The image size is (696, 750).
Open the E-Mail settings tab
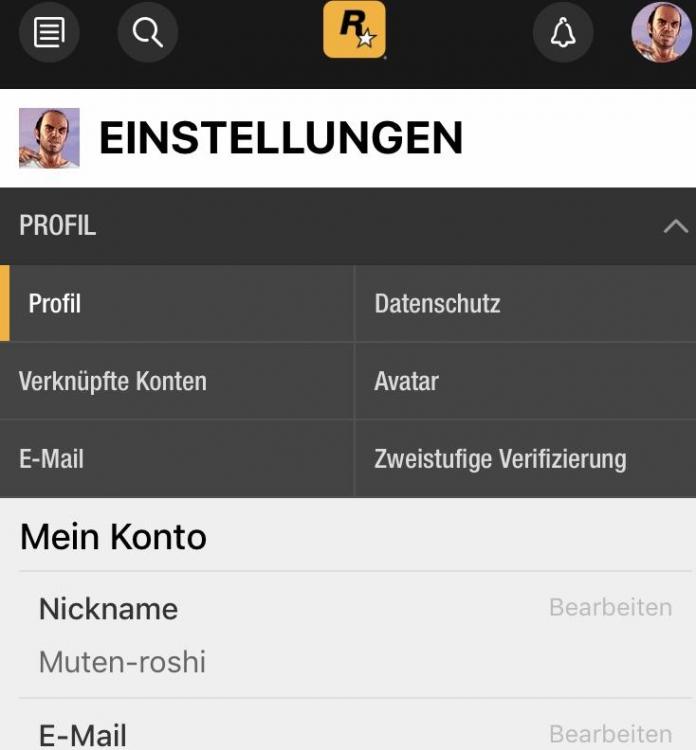tap(51, 459)
